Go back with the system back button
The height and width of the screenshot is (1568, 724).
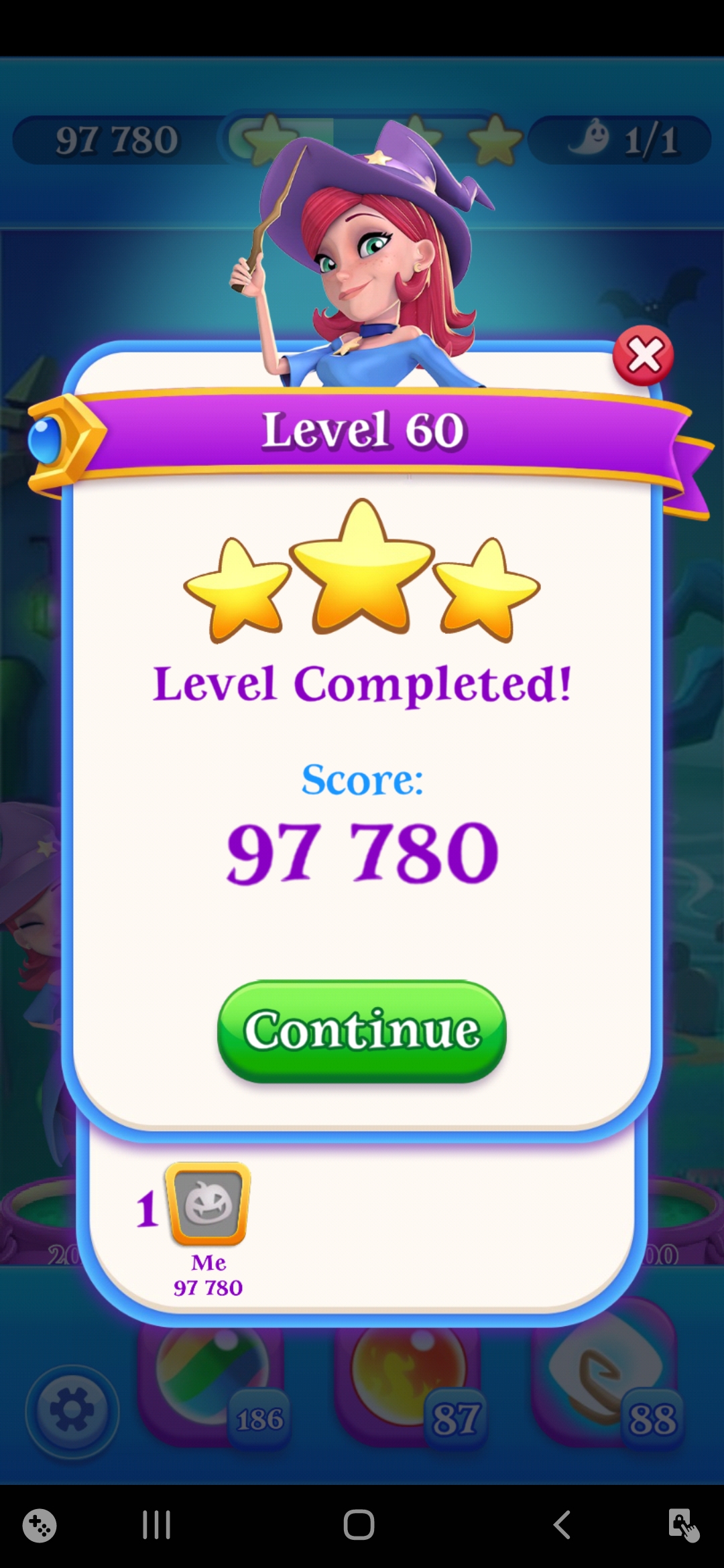pyautogui.click(x=562, y=1525)
